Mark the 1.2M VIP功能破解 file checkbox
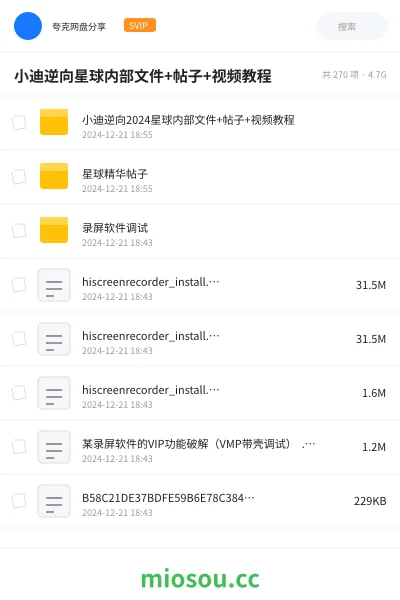 (x=19, y=447)
